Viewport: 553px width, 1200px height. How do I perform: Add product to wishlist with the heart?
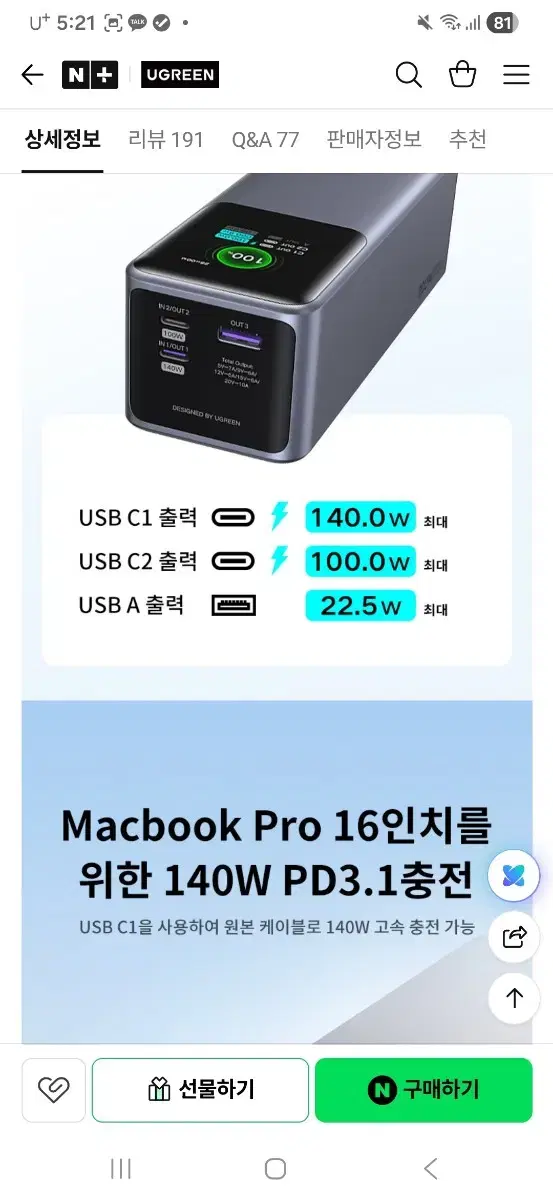pyautogui.click(x=53, y=1090)
